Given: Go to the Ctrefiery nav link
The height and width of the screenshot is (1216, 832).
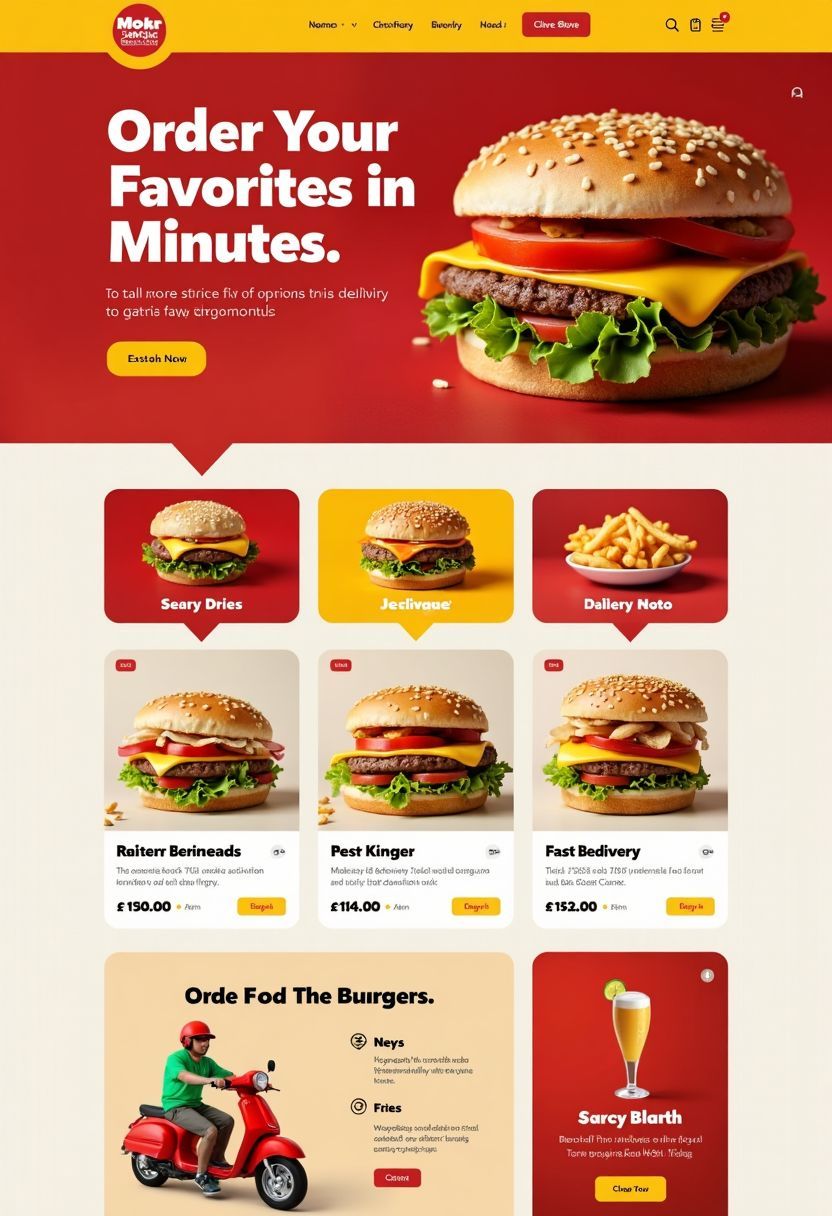Looking at the screenshot, I should pyautogui.click(x=393, y=25).
